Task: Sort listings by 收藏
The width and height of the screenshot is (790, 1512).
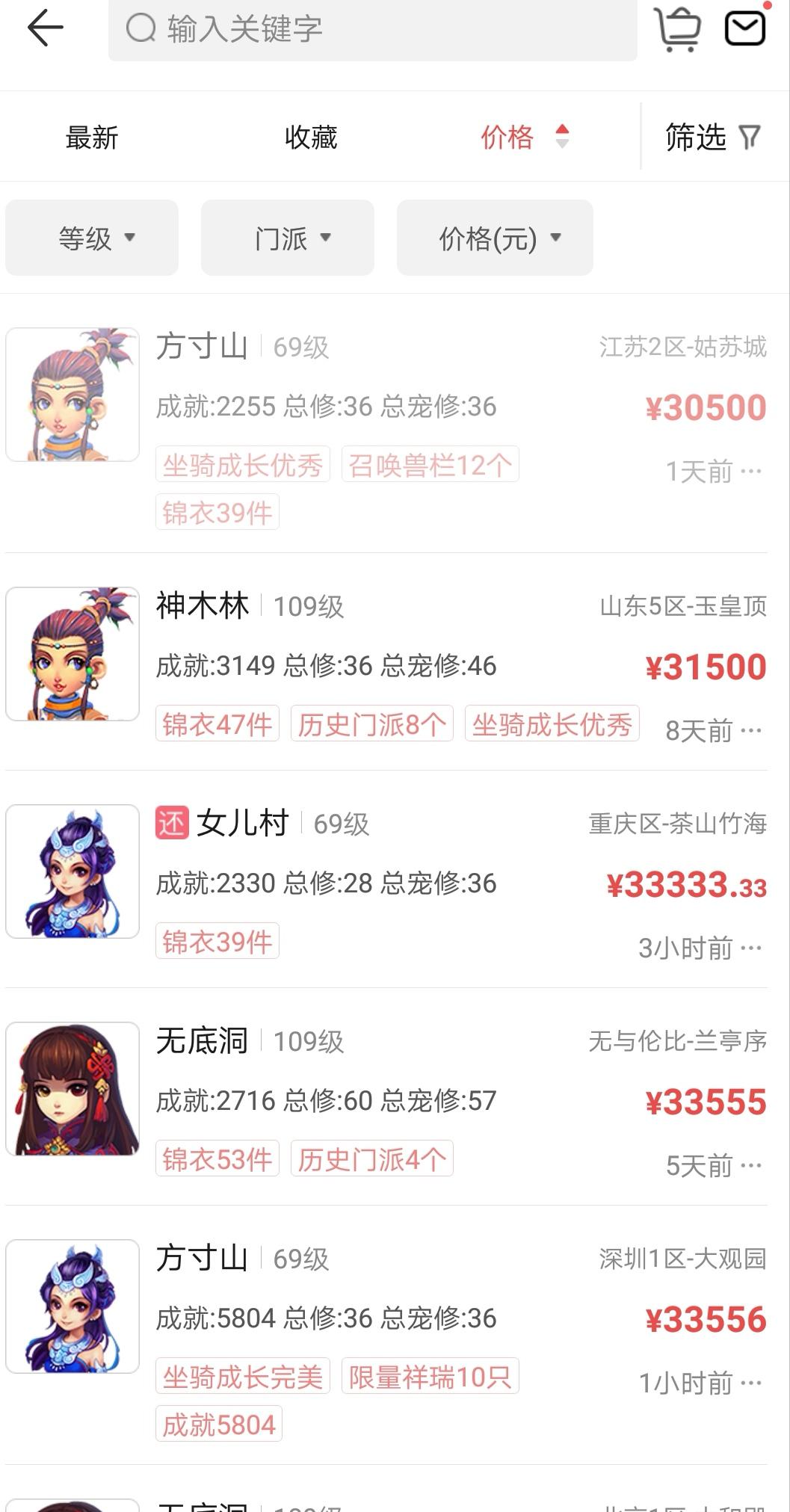Action: click(311, 138)
